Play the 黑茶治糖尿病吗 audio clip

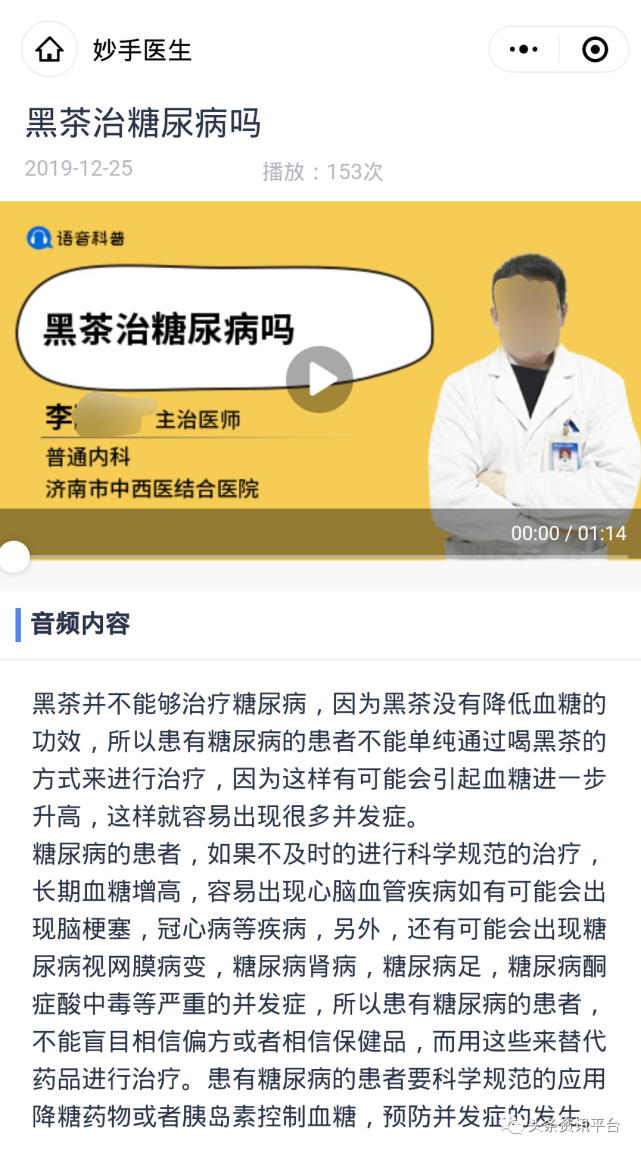pyautogui.click(x=319, y=380)
